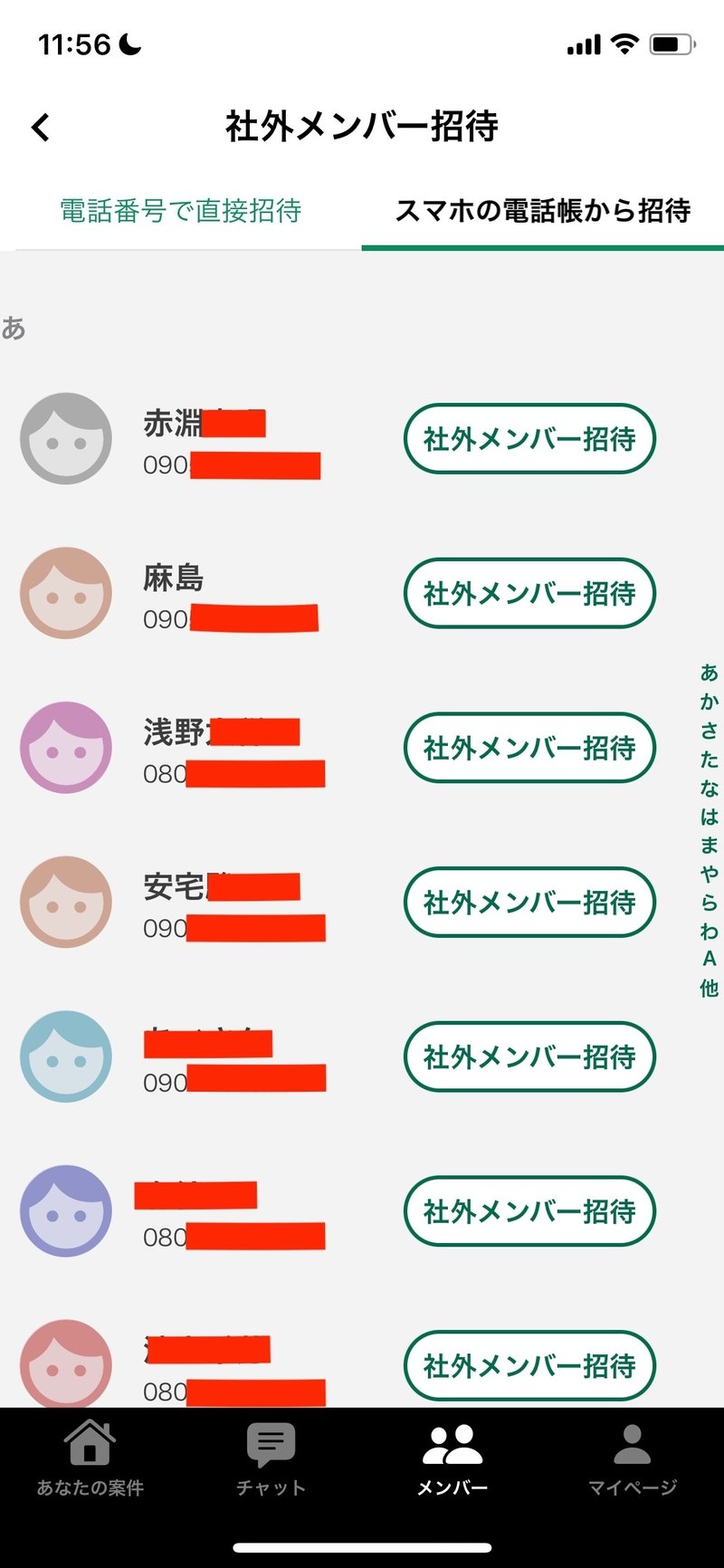
Task: Invite 浅野 via the 社外メンバー招待 button
Action: click(x=529, y=748)
